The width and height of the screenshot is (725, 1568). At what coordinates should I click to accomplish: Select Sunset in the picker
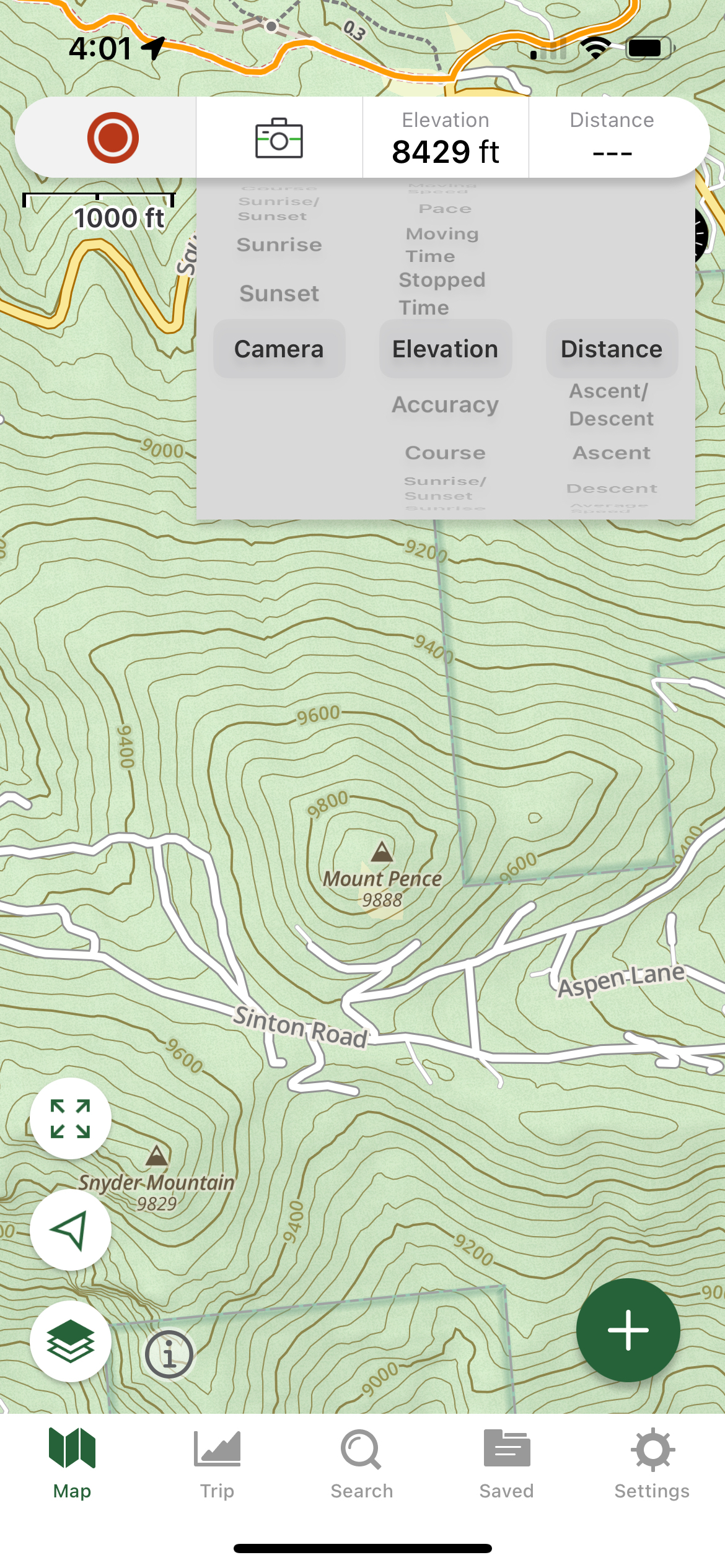[279, 293]
